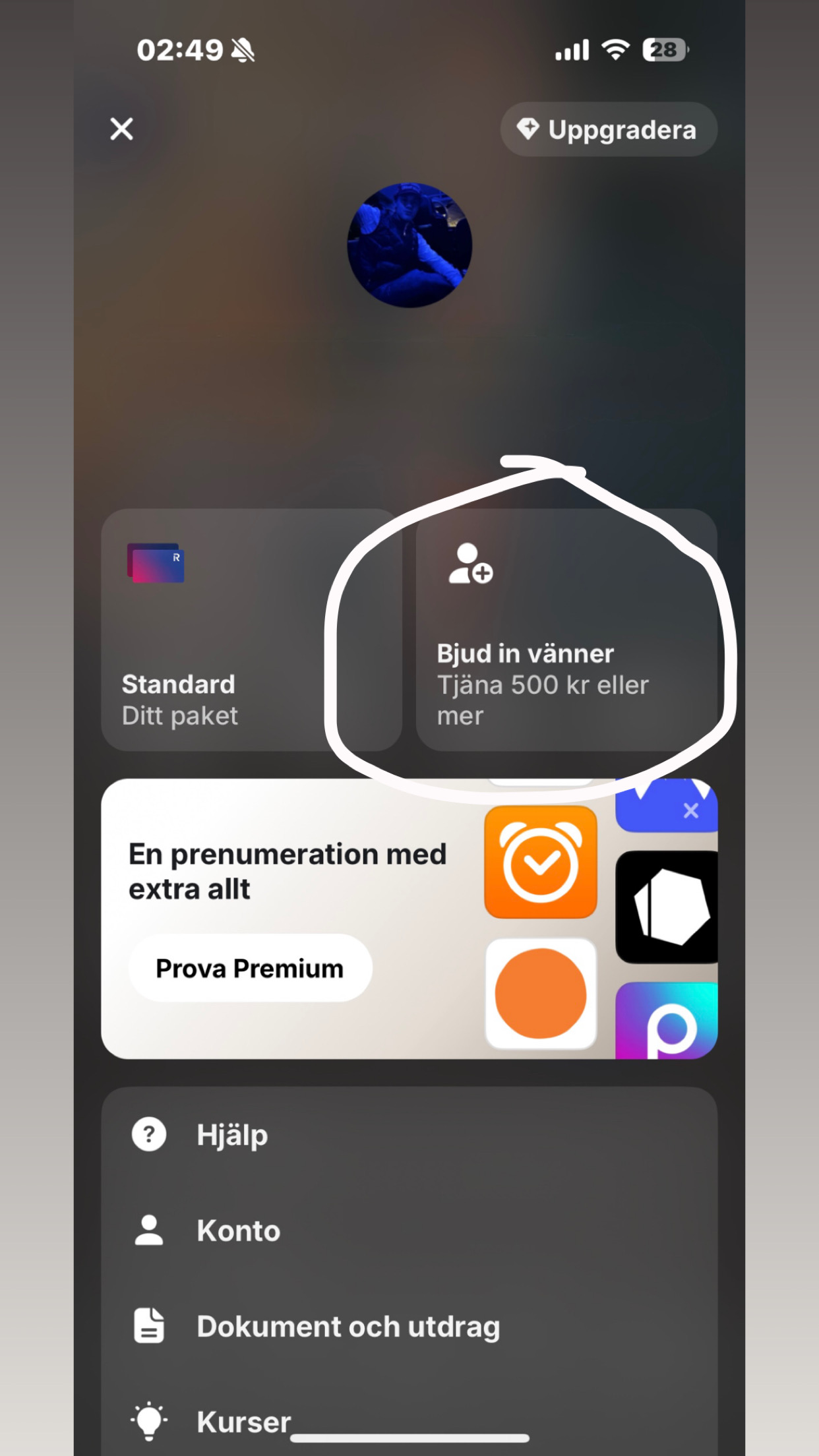This screenshot has height=1456, width=819.
Task: Open Bjud in vänner card
Action: click(x=566, y=630)
